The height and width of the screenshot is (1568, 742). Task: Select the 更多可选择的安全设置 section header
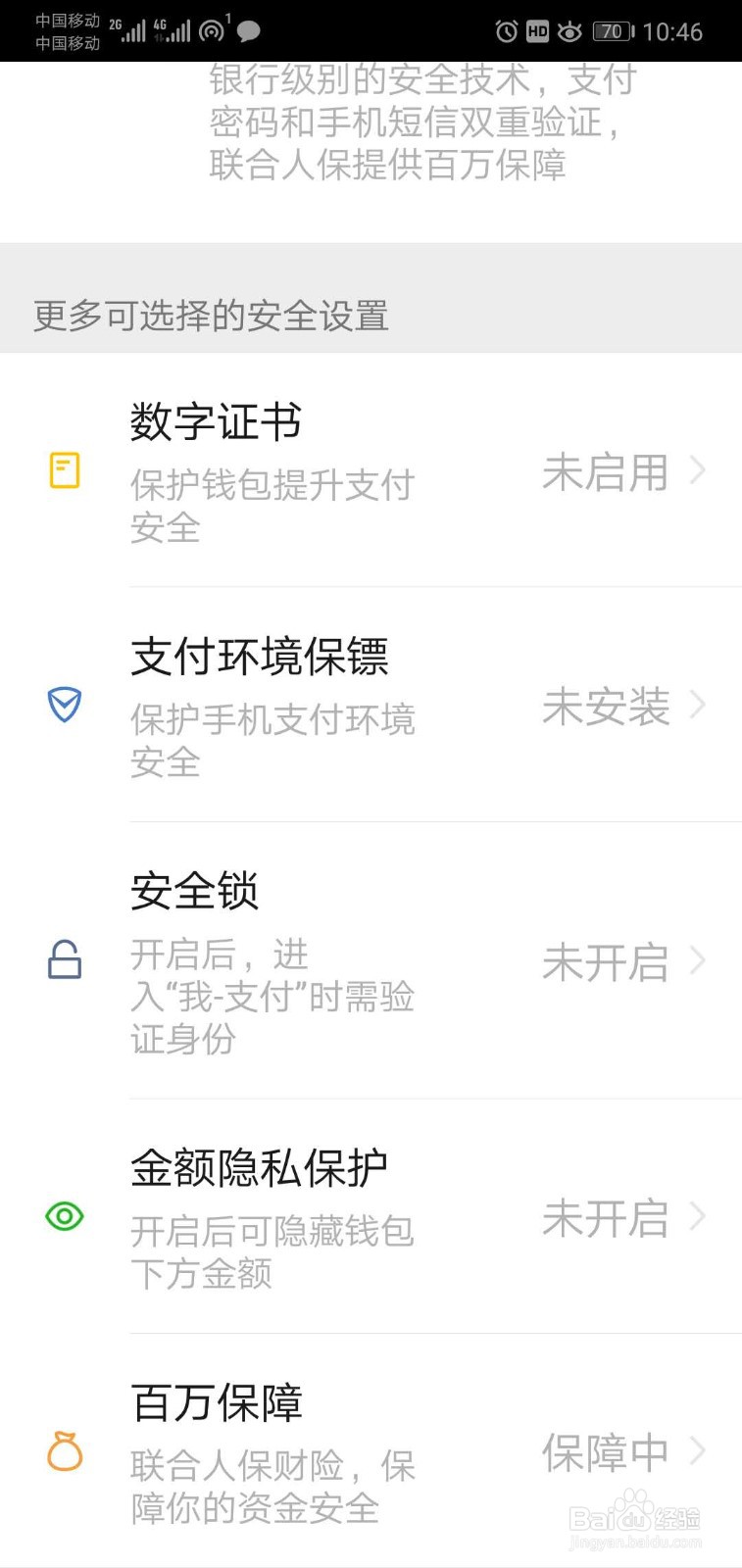(209, 316)
